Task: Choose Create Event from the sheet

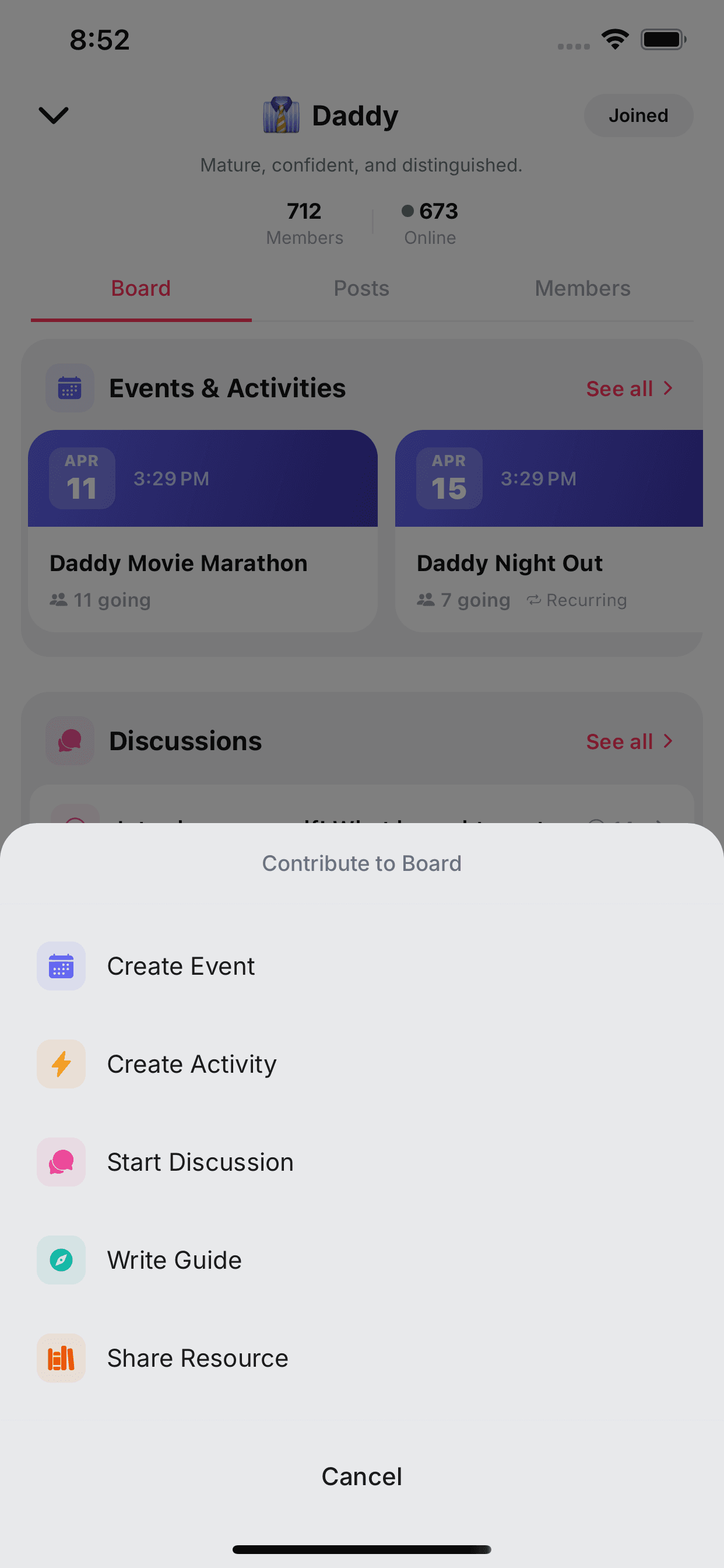Action: 181,966
